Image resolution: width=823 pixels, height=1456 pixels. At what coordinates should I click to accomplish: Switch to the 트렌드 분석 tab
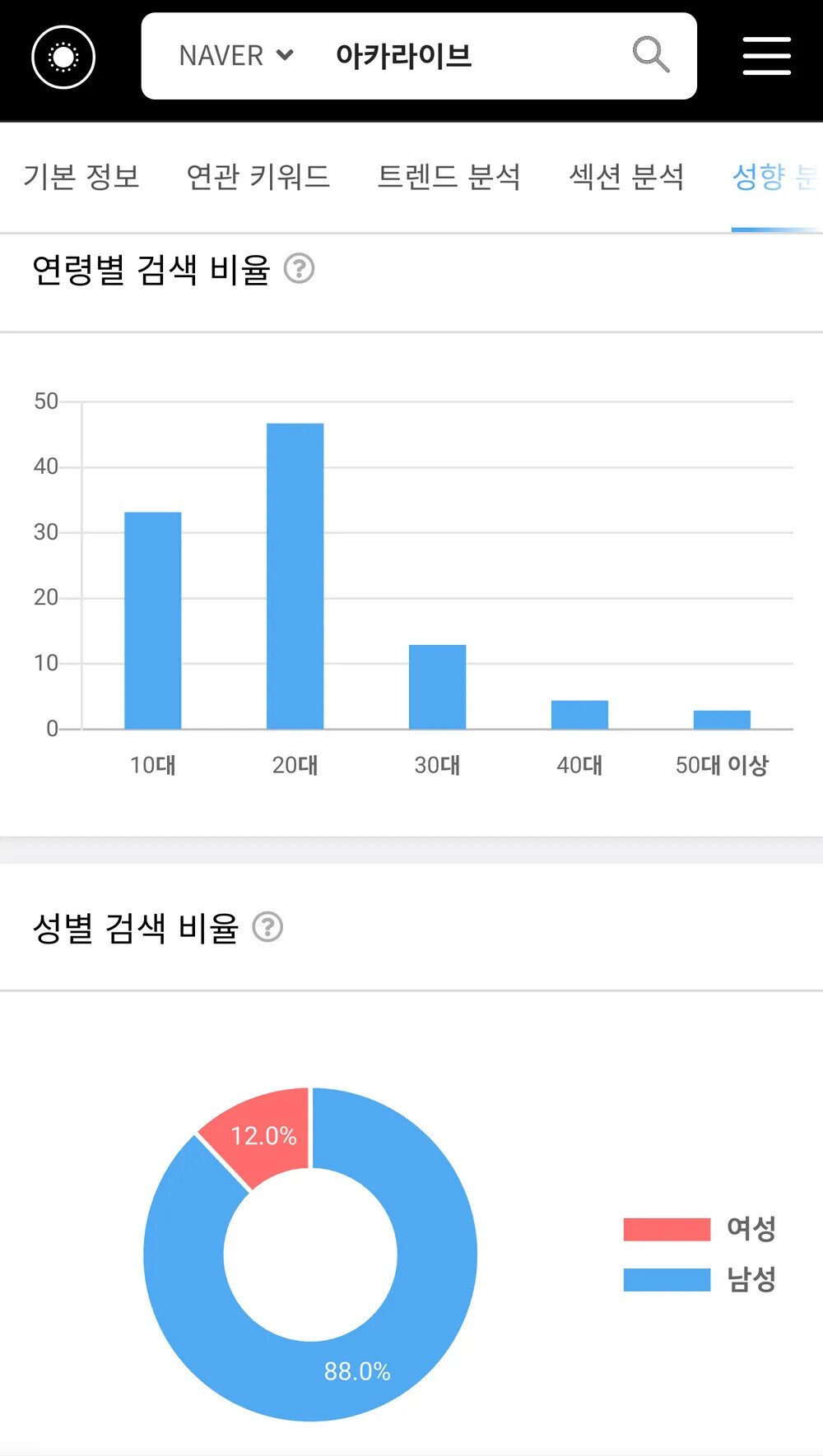pyautogui.click(x=449, y=177)
